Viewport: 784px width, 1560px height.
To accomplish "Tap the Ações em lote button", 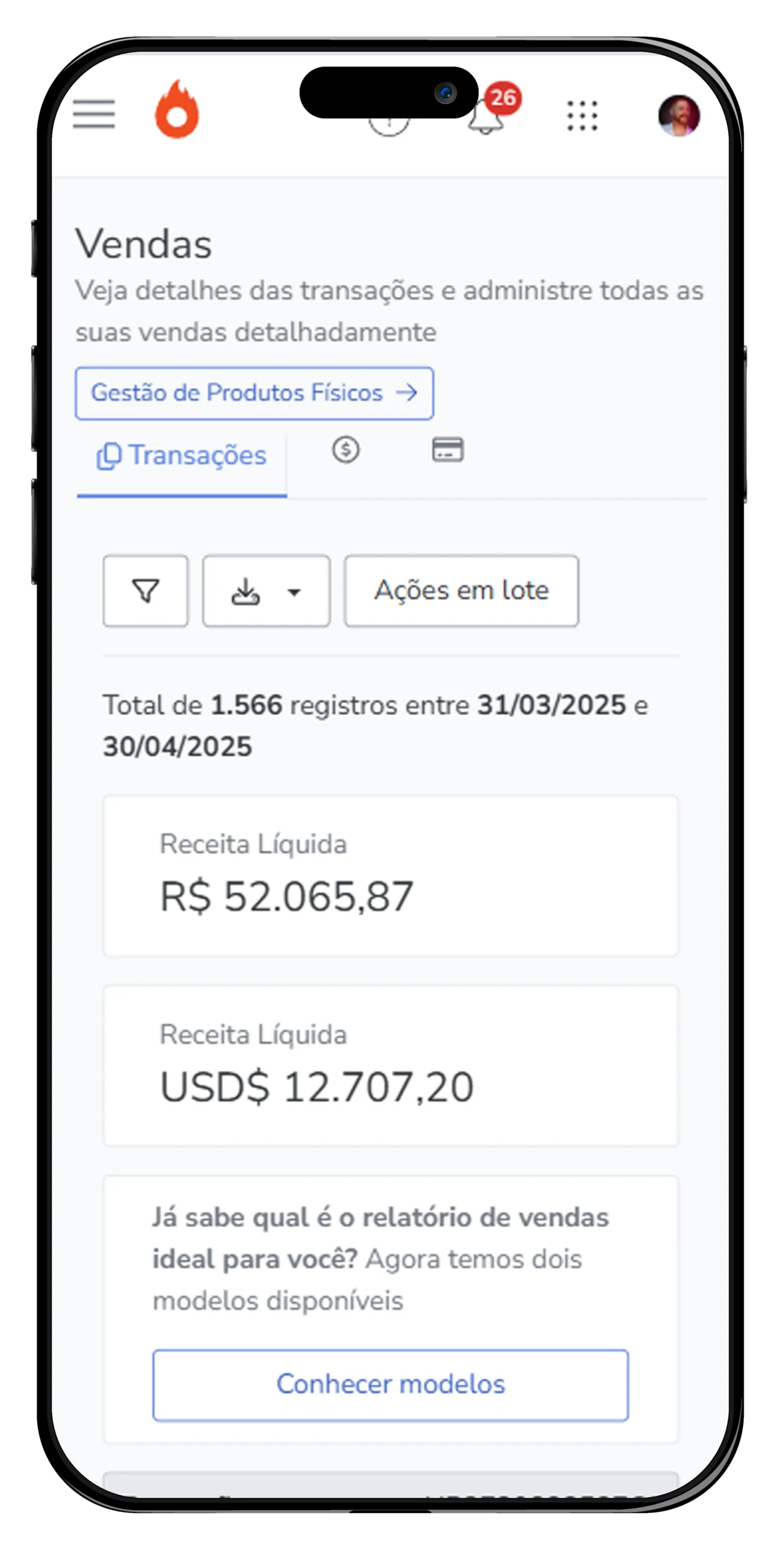I will pyautogui.click(x=461, y=590).
